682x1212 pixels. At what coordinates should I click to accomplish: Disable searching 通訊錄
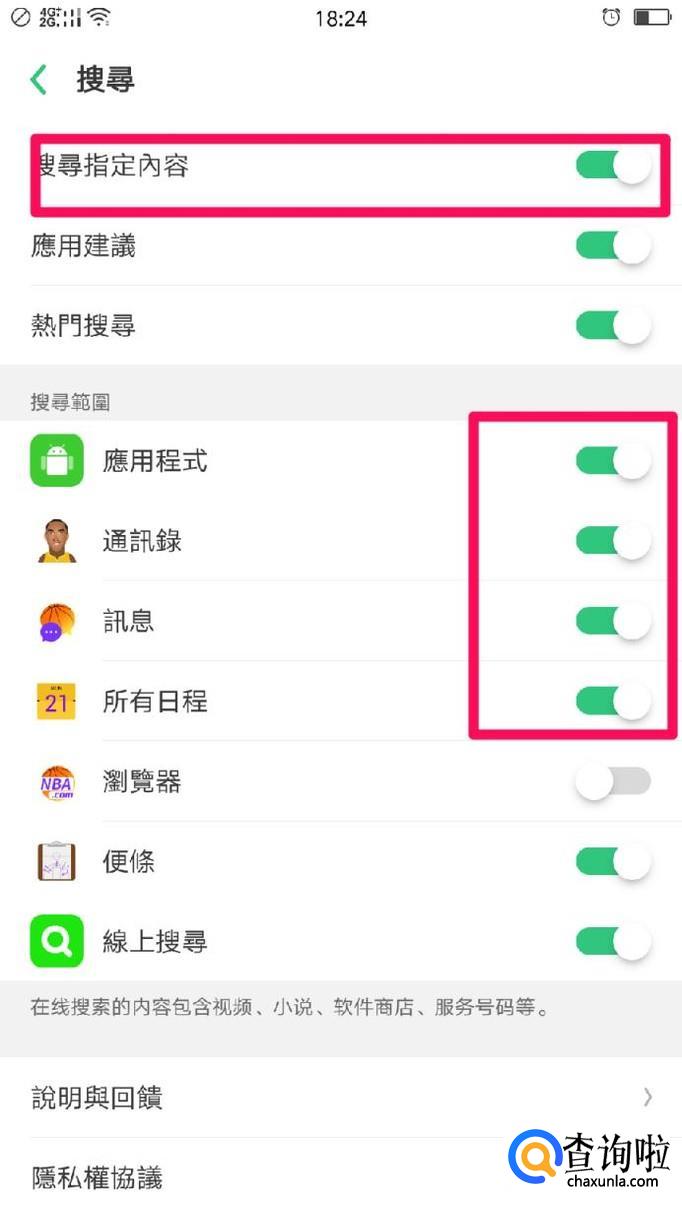click(x=613, y=541)
